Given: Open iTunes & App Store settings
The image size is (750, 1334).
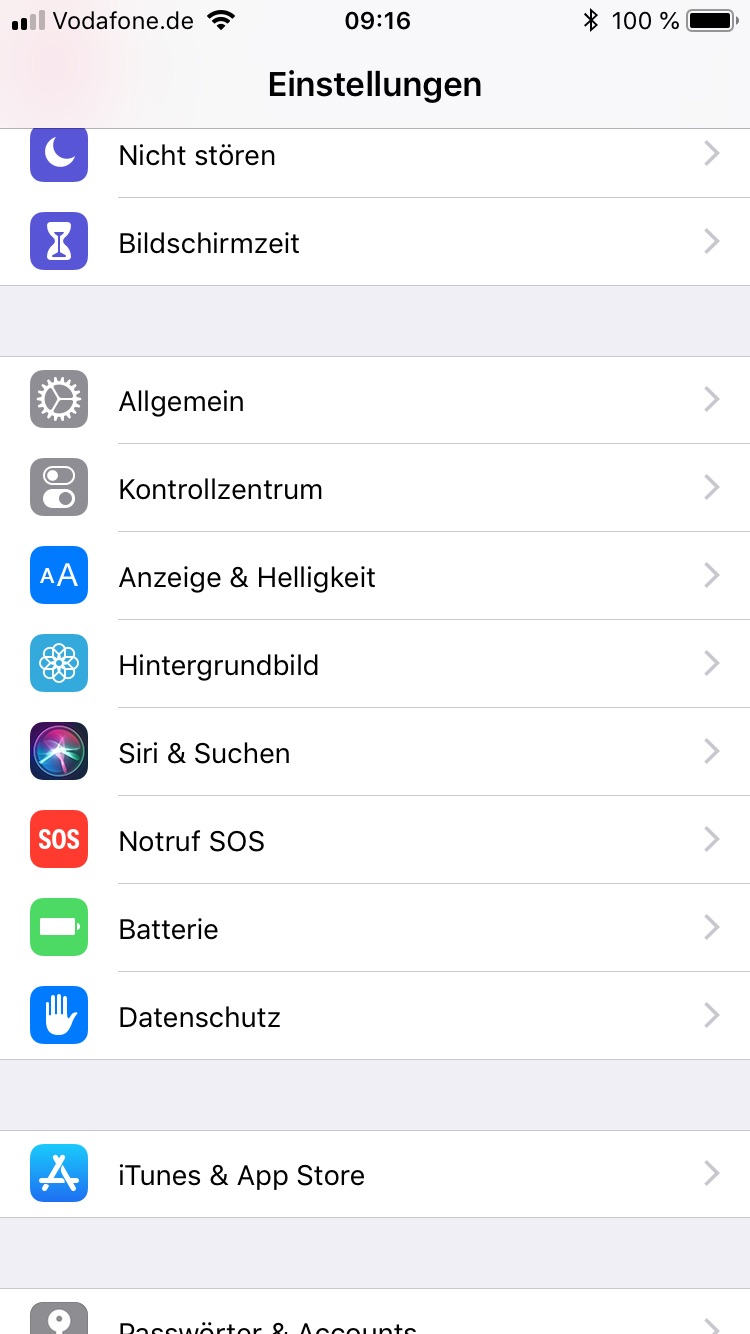Looking at the screenshot, I should click(x=375, y=1174).
